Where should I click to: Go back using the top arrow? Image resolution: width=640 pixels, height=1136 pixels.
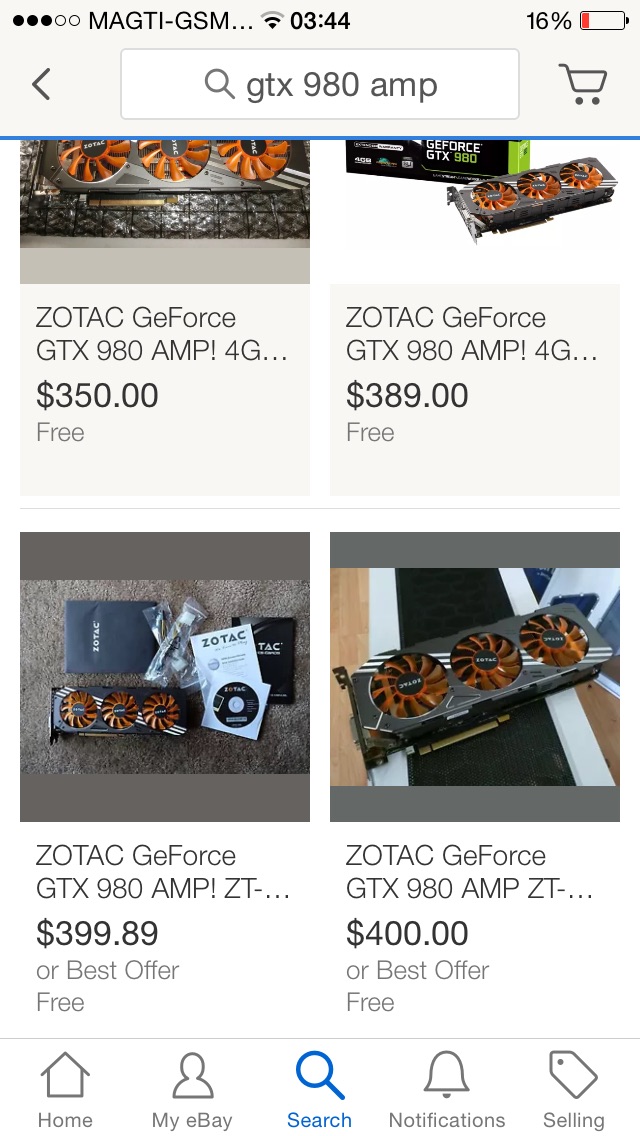(x=41, y=84)
